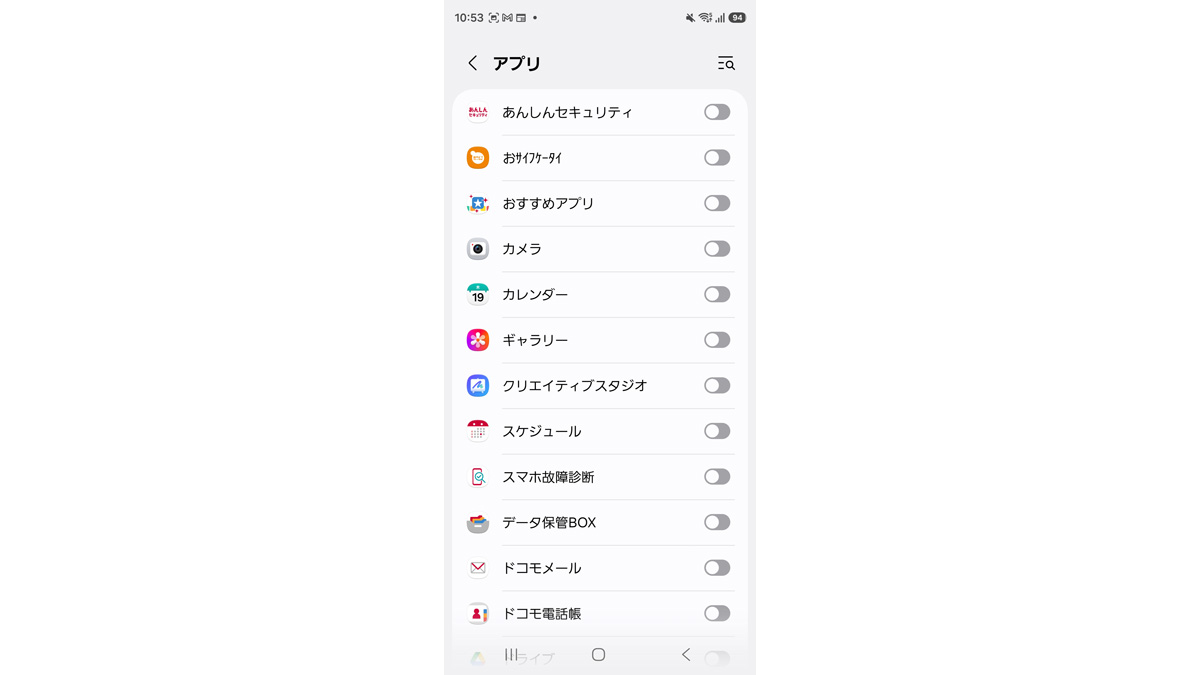1200x675 pixels.
Task: Toggle ドコモ電話帳 on
Action: click(716, 613)
